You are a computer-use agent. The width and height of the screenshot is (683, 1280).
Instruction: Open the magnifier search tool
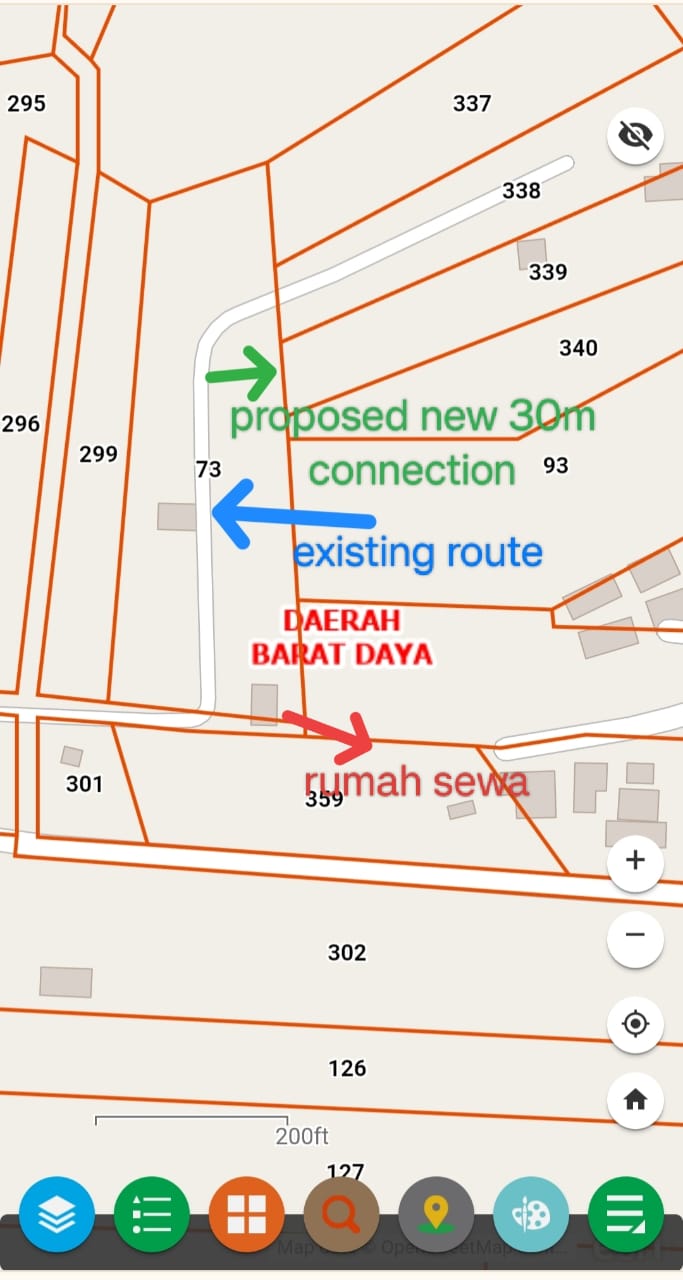point(341,1215)
